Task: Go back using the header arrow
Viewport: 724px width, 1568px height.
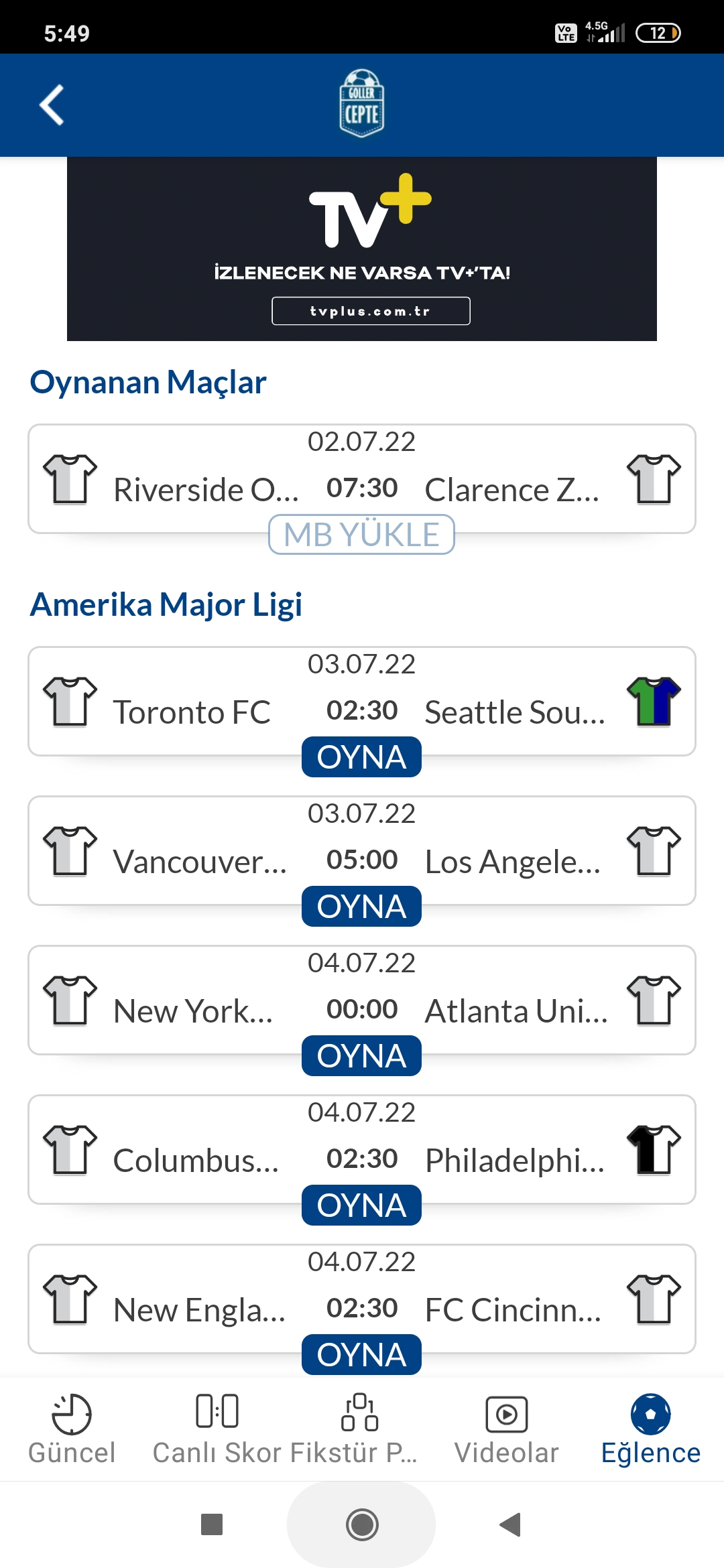Action: [x=52, y=105]
